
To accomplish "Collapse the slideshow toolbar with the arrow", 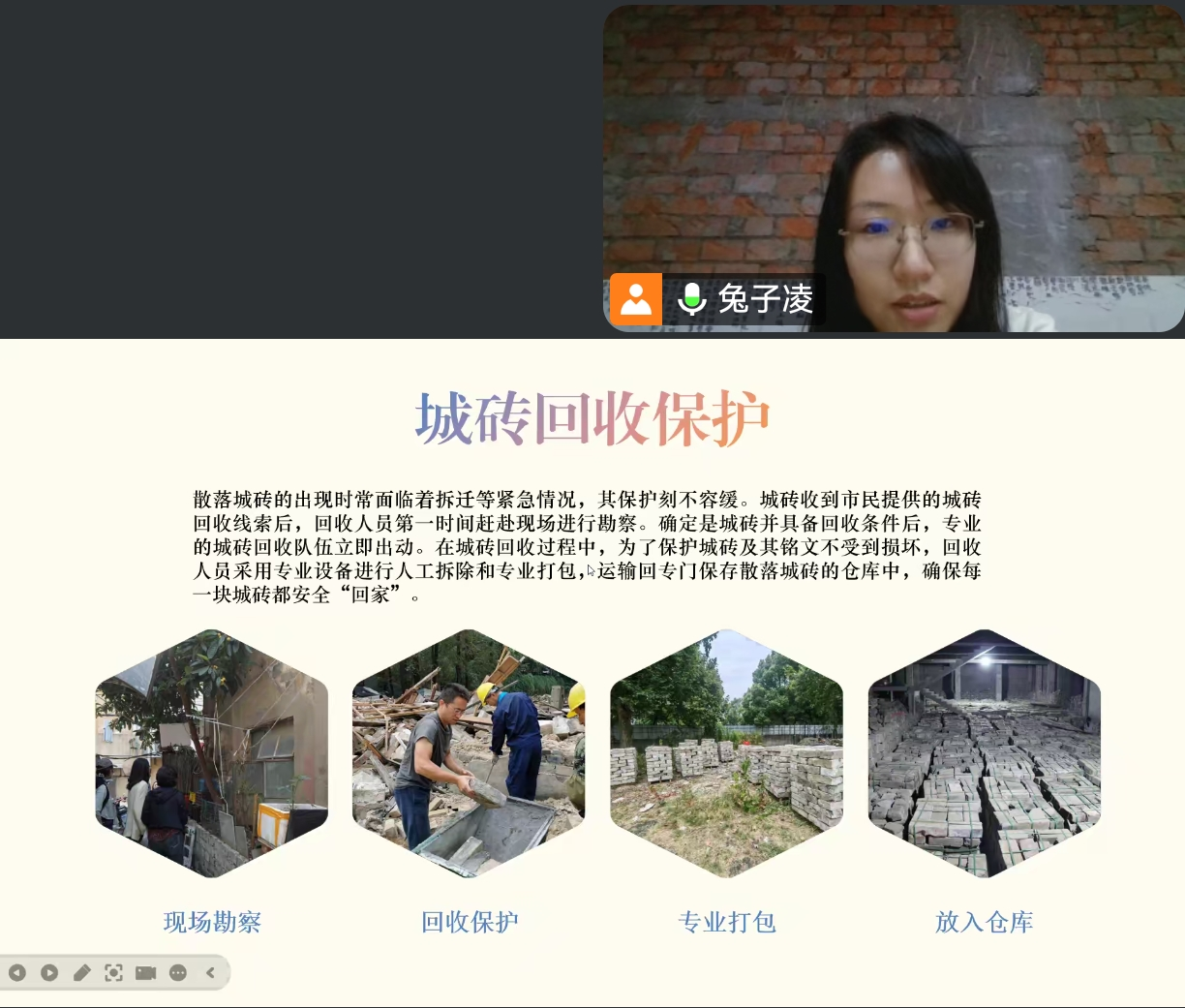I will [210, 972].
